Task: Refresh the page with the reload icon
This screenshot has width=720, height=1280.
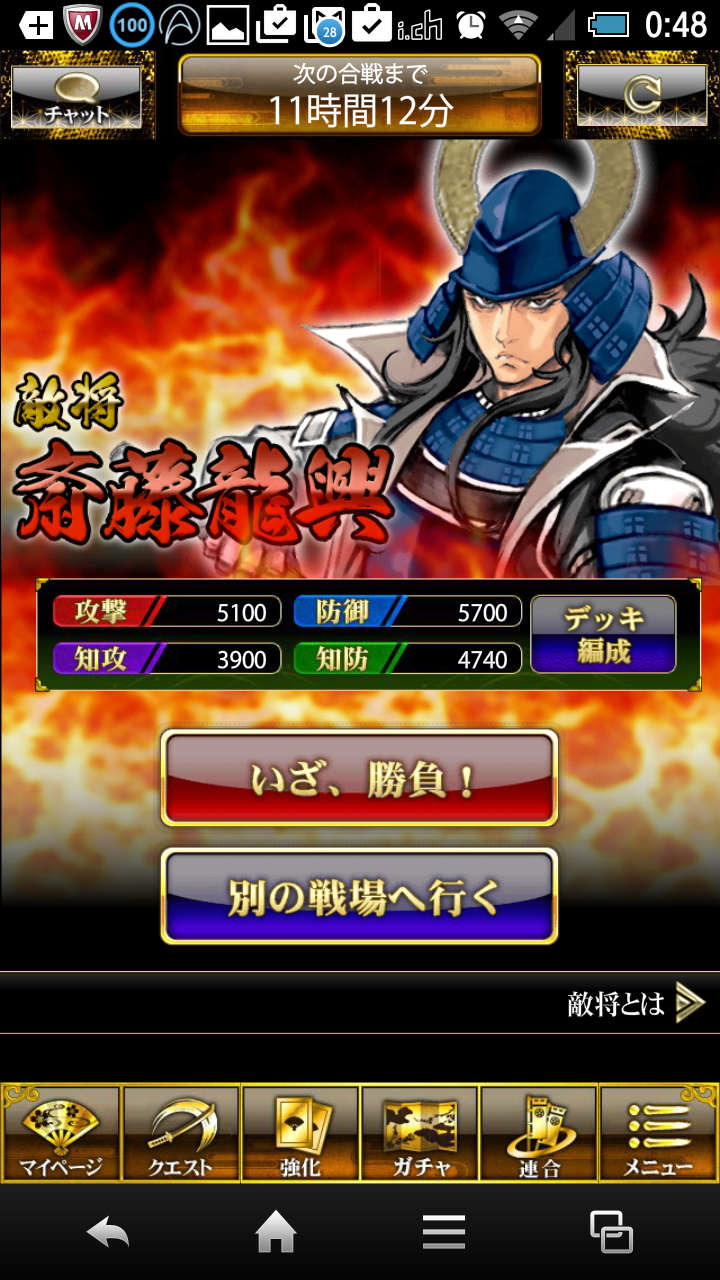Action: click(643, 96)
